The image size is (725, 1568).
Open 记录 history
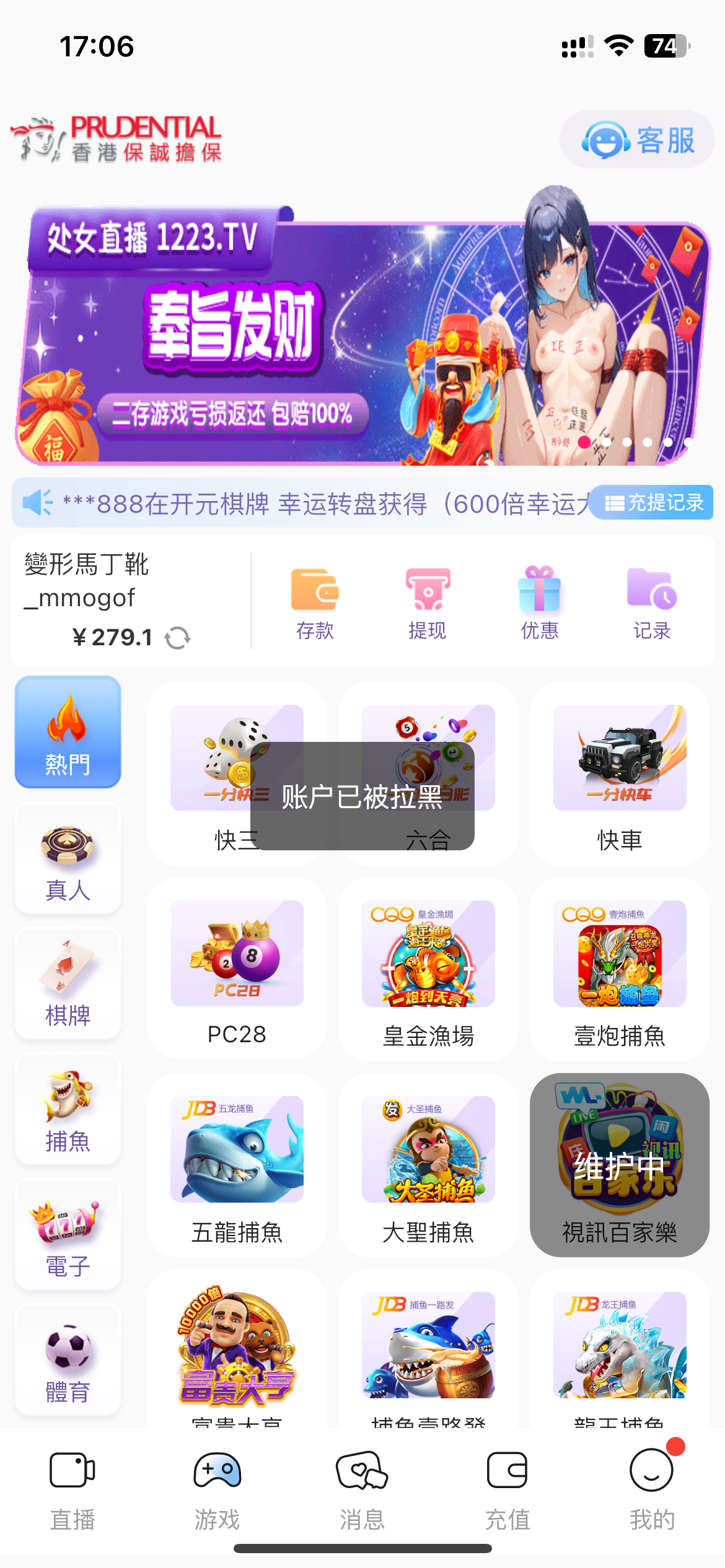(652, 603)
